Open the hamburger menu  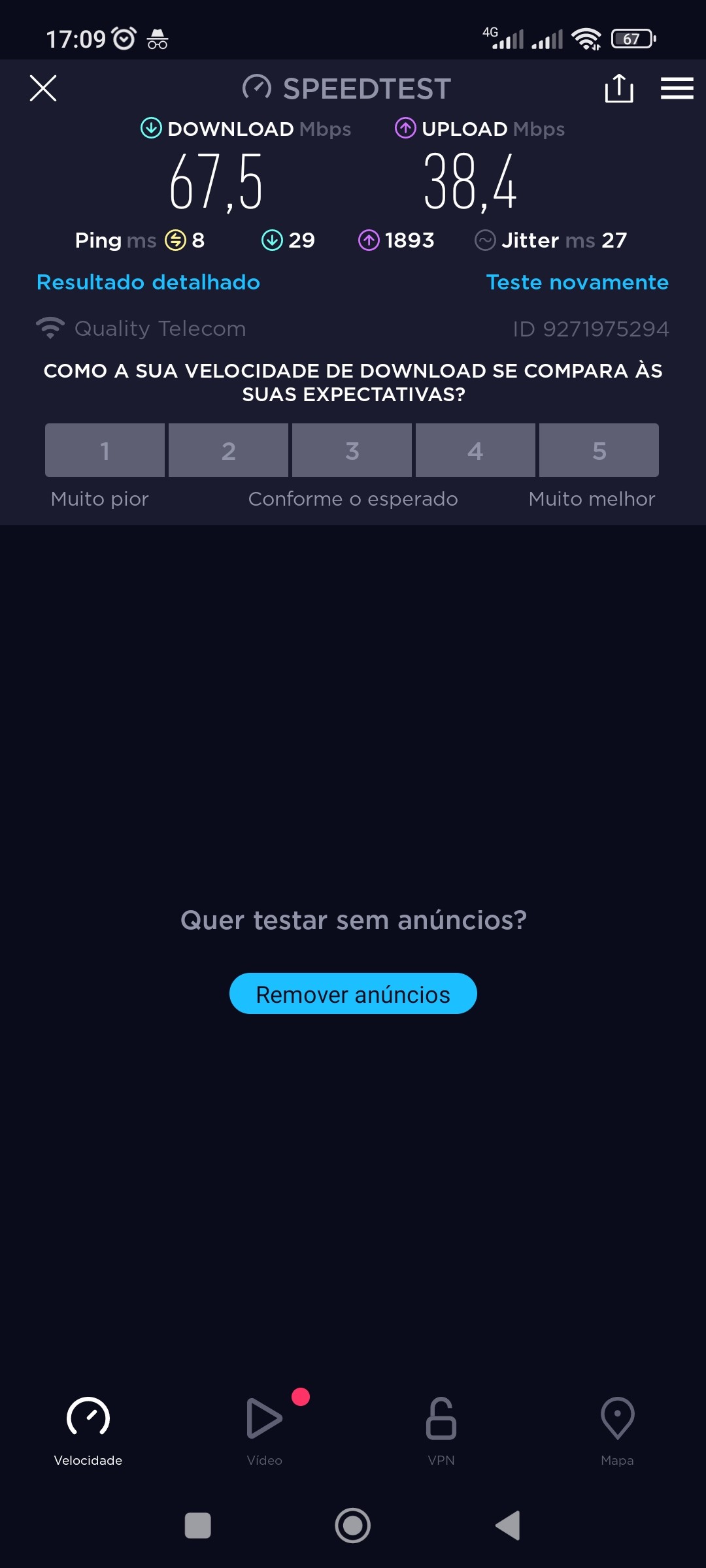tap(677, 88)
